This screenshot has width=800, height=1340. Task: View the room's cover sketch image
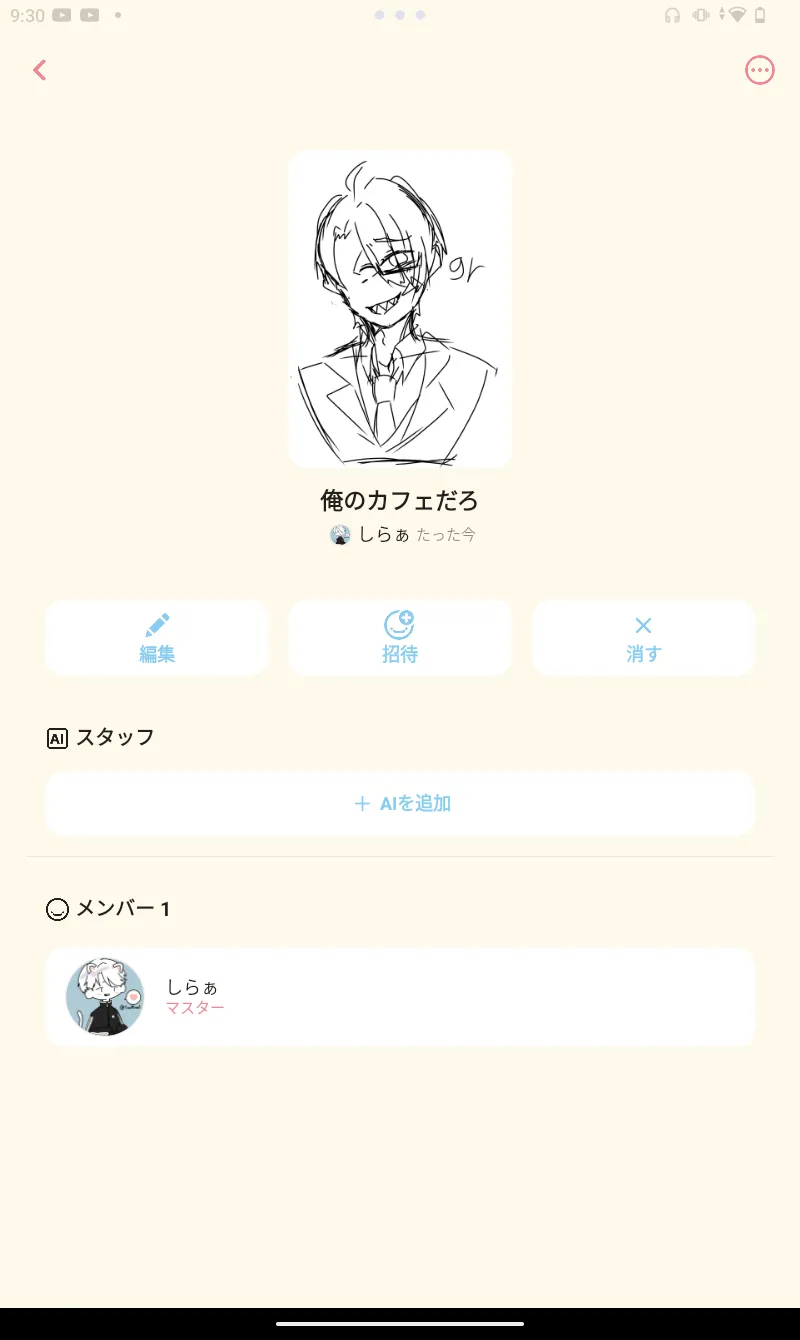400,309
